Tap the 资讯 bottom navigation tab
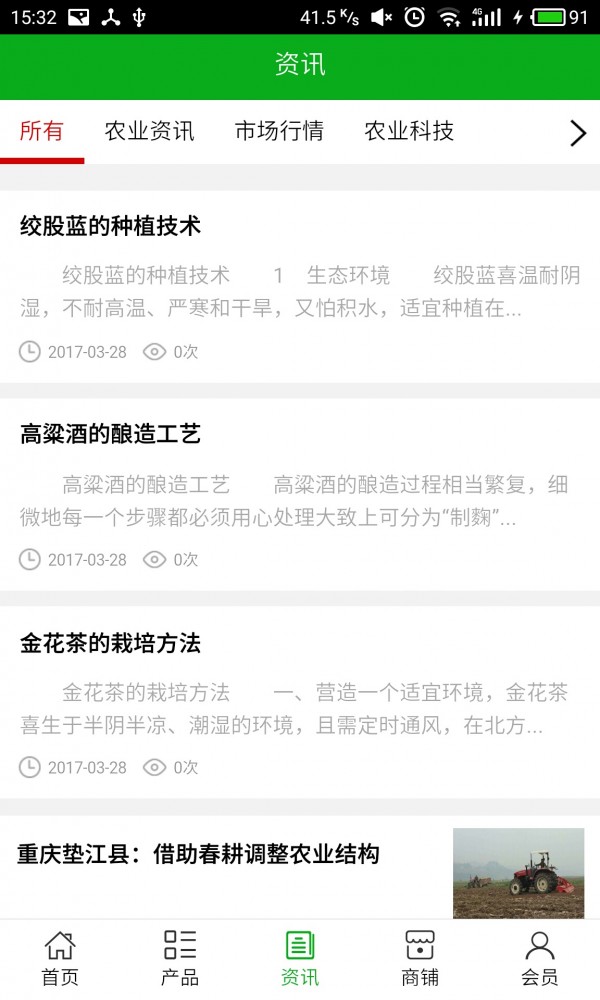The image size is (600, 1000). 300,959
